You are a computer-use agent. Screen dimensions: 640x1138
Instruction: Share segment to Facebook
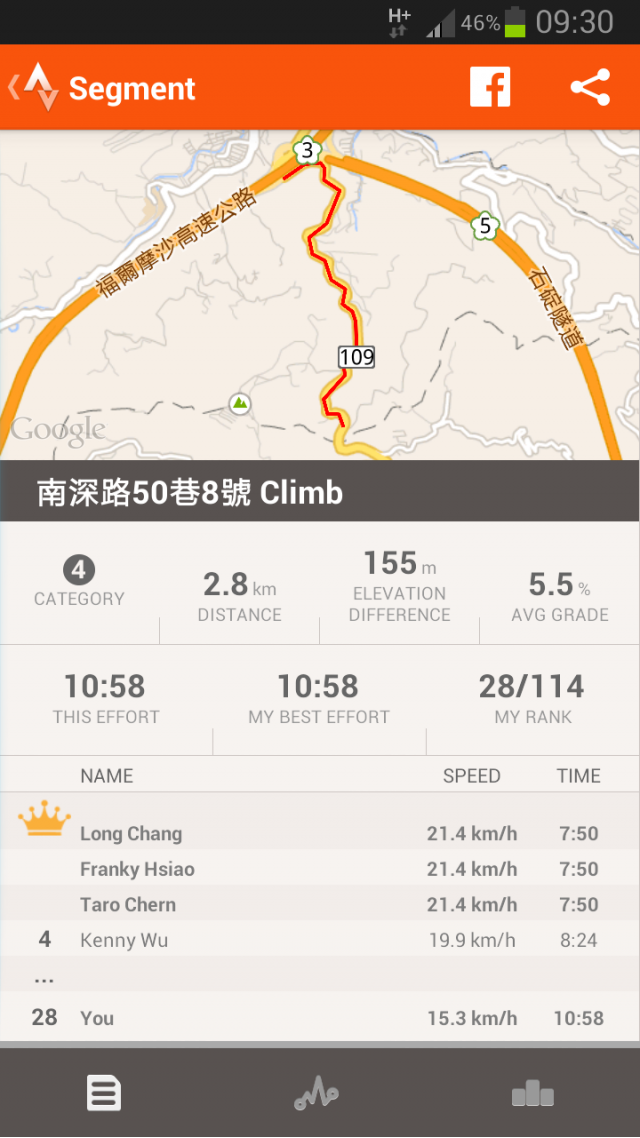490,88
